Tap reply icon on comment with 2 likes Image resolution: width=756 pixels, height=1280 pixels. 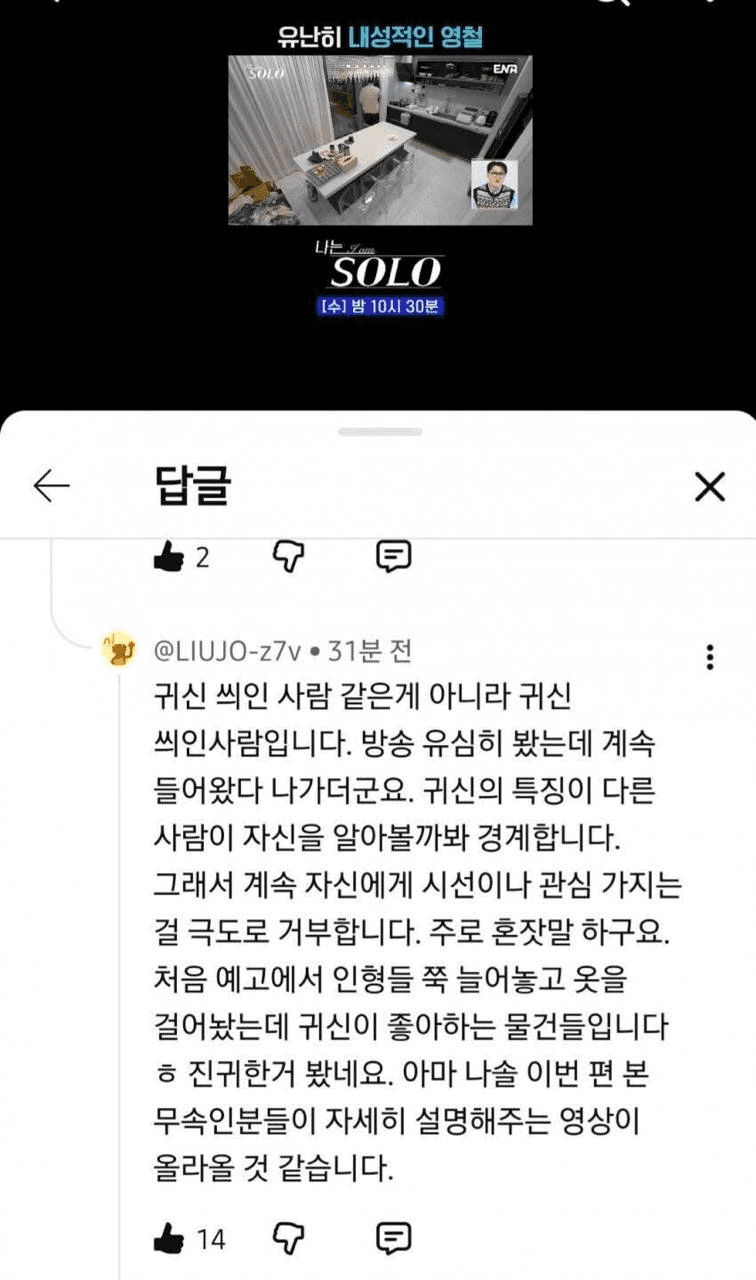click(393, 556)
